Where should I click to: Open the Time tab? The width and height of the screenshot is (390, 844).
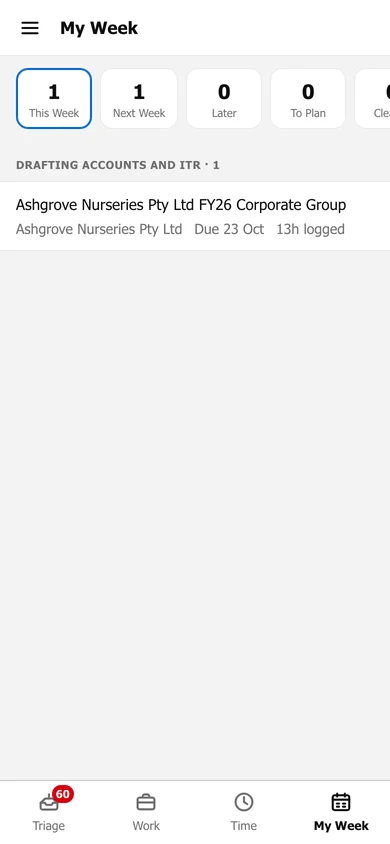point(244,812)
